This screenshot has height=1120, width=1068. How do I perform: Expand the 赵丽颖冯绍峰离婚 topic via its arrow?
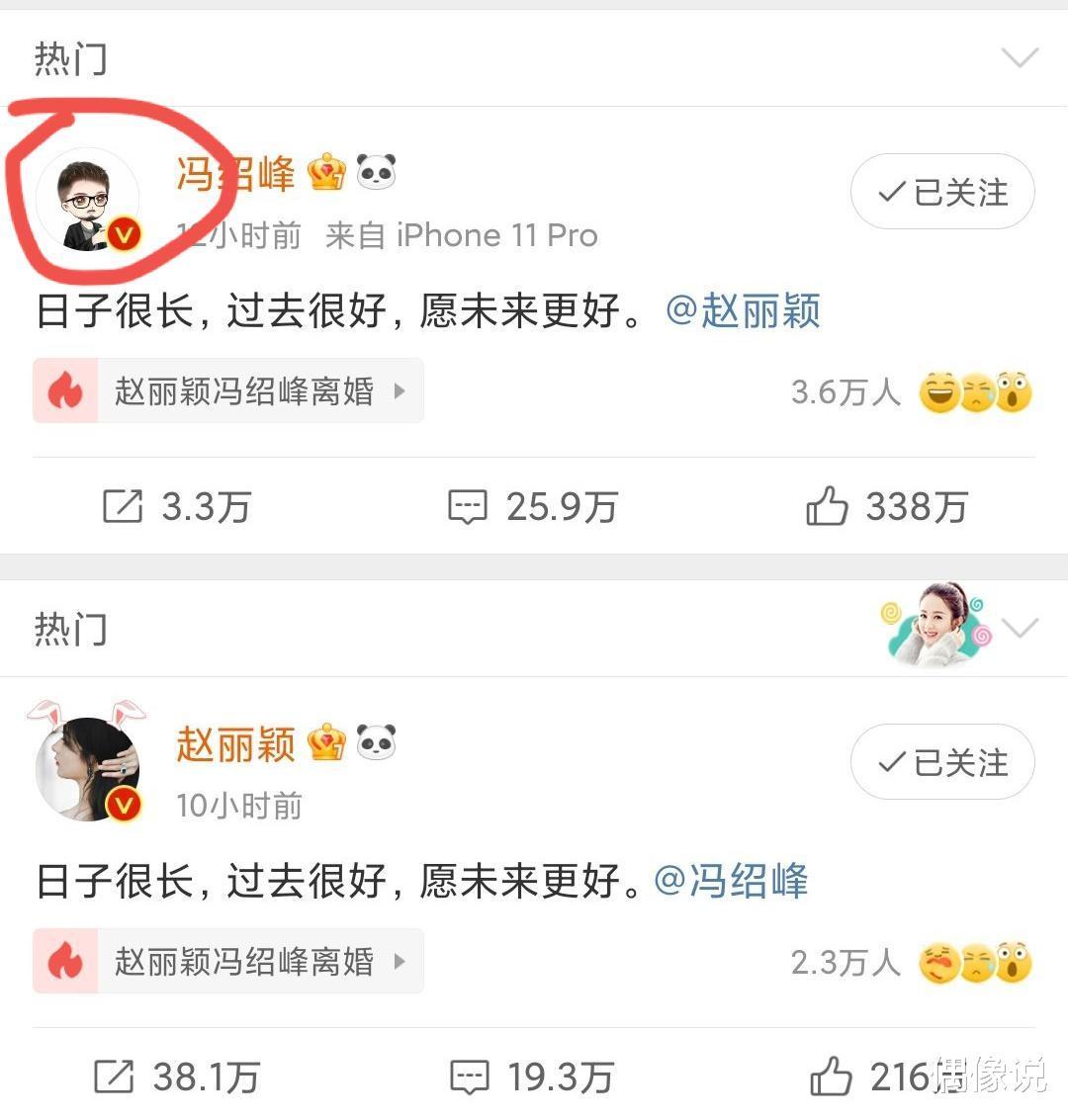pos(400,390)
